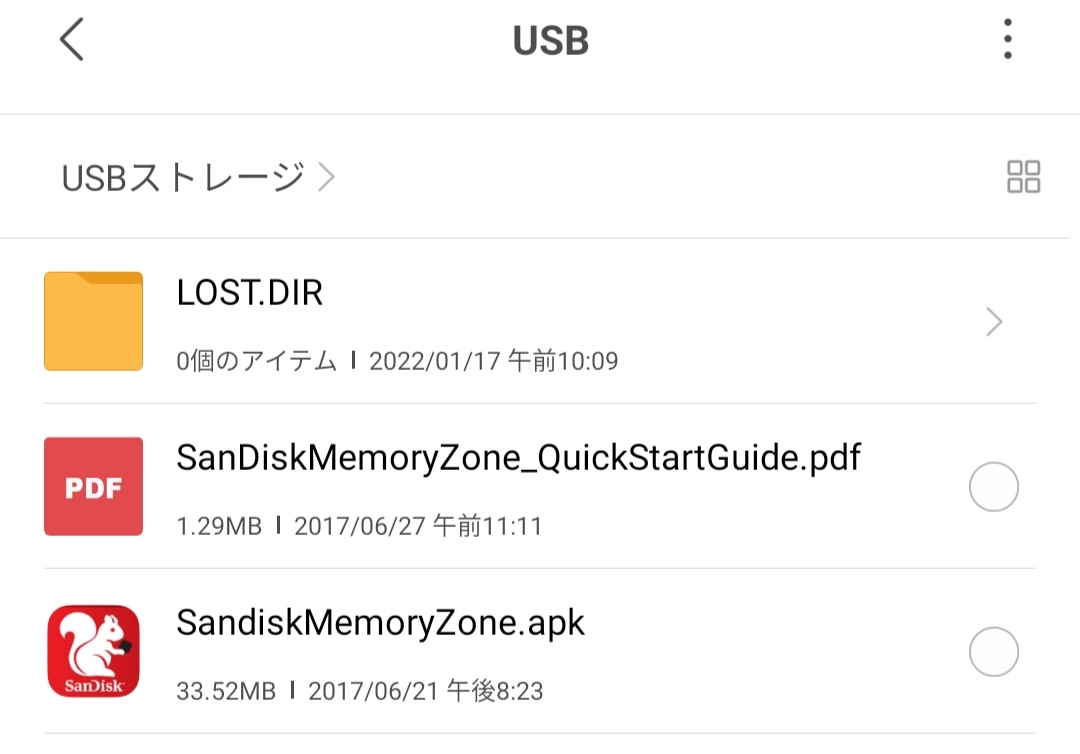Go back from the USB screen

pyautogui.click(x=72, y=41)
